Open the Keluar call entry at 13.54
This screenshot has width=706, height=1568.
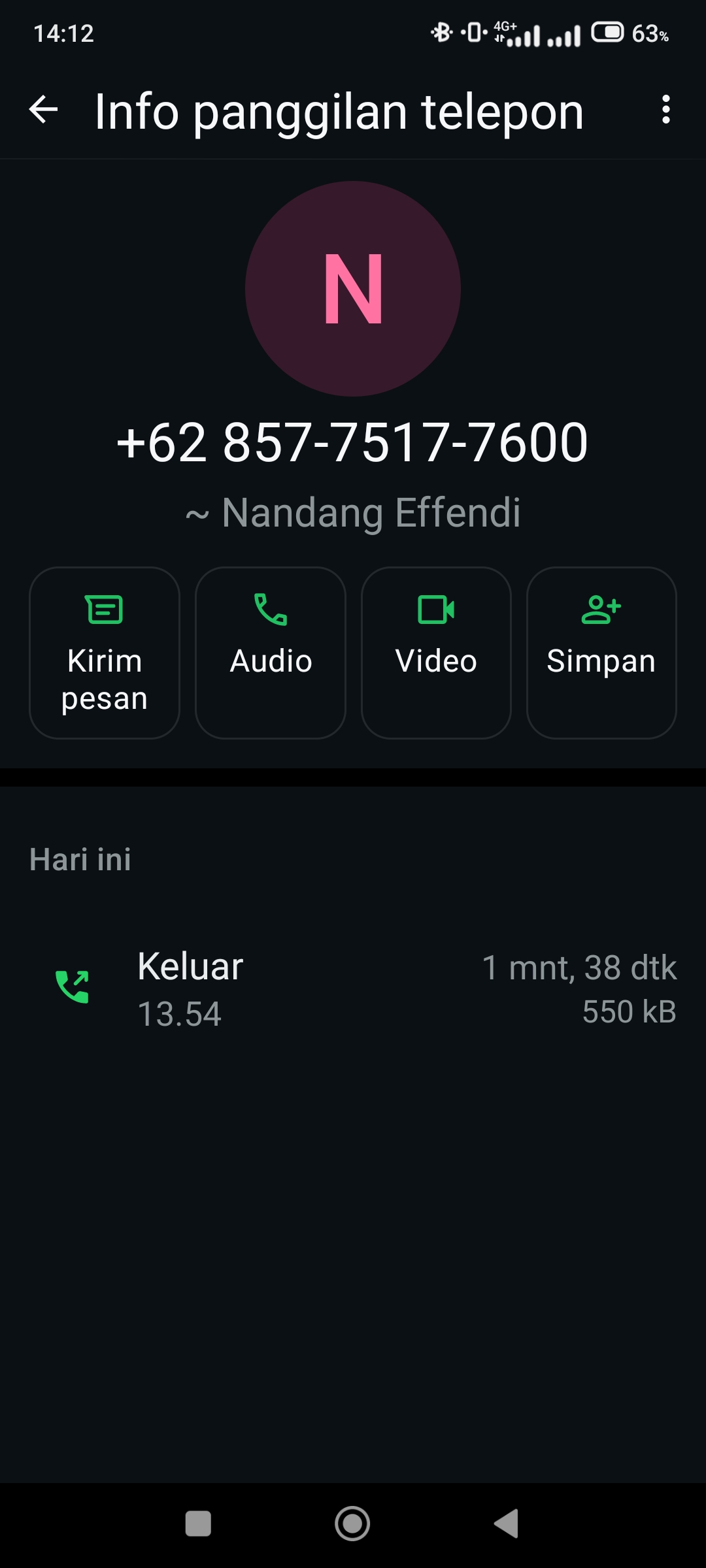[353, 988]
